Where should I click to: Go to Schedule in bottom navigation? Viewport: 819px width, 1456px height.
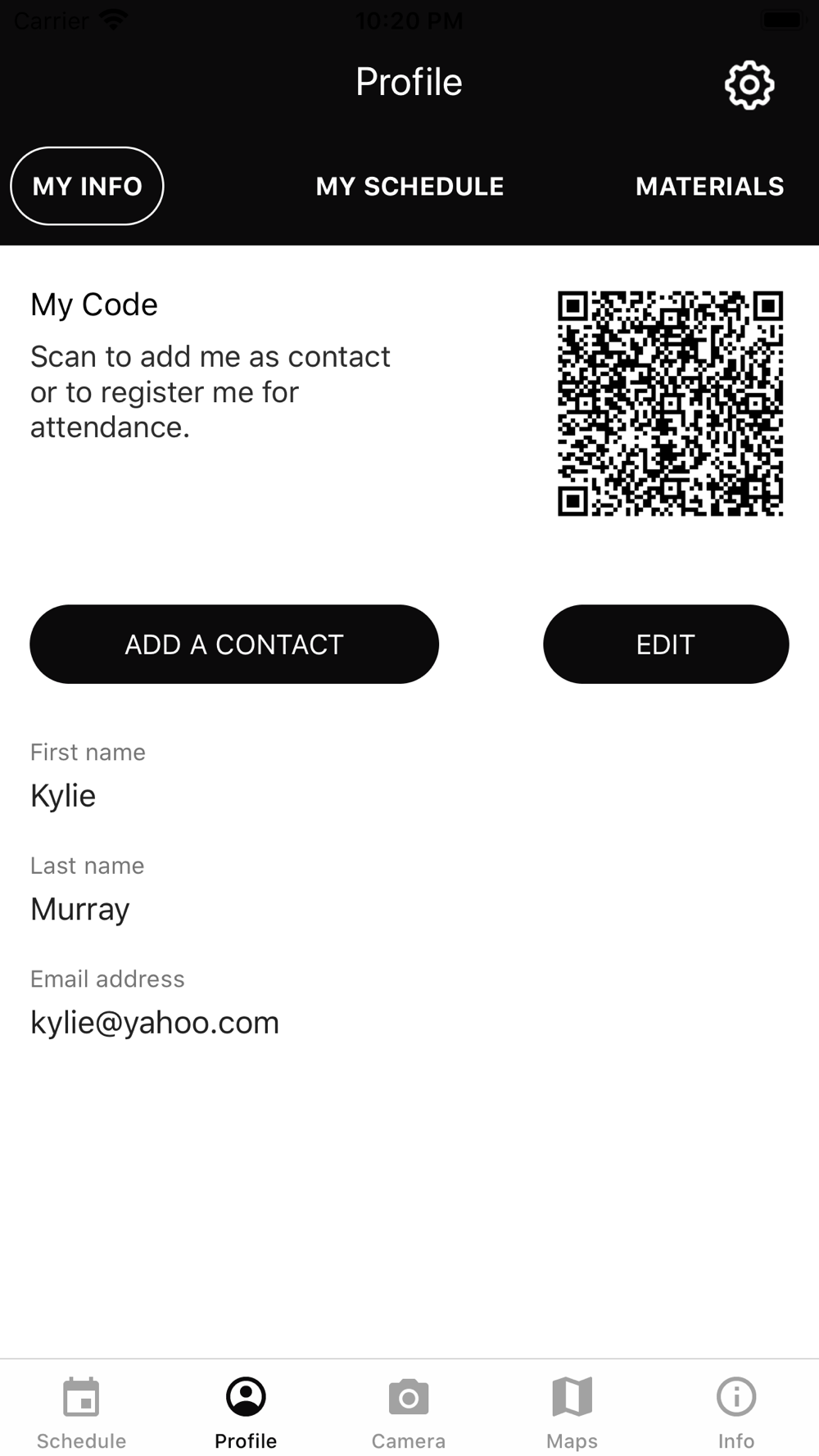pyautogui.click(x=82, y=1413)
